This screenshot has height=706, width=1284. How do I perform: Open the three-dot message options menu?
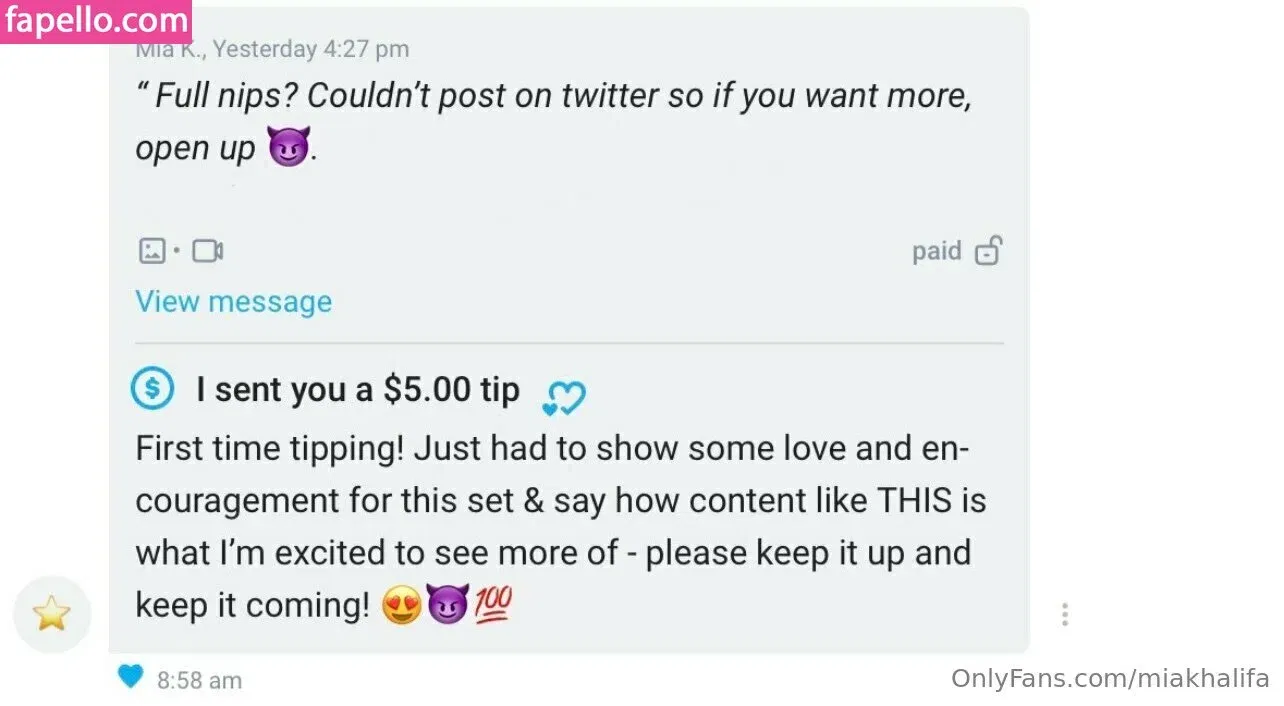tap(1065, 614)
